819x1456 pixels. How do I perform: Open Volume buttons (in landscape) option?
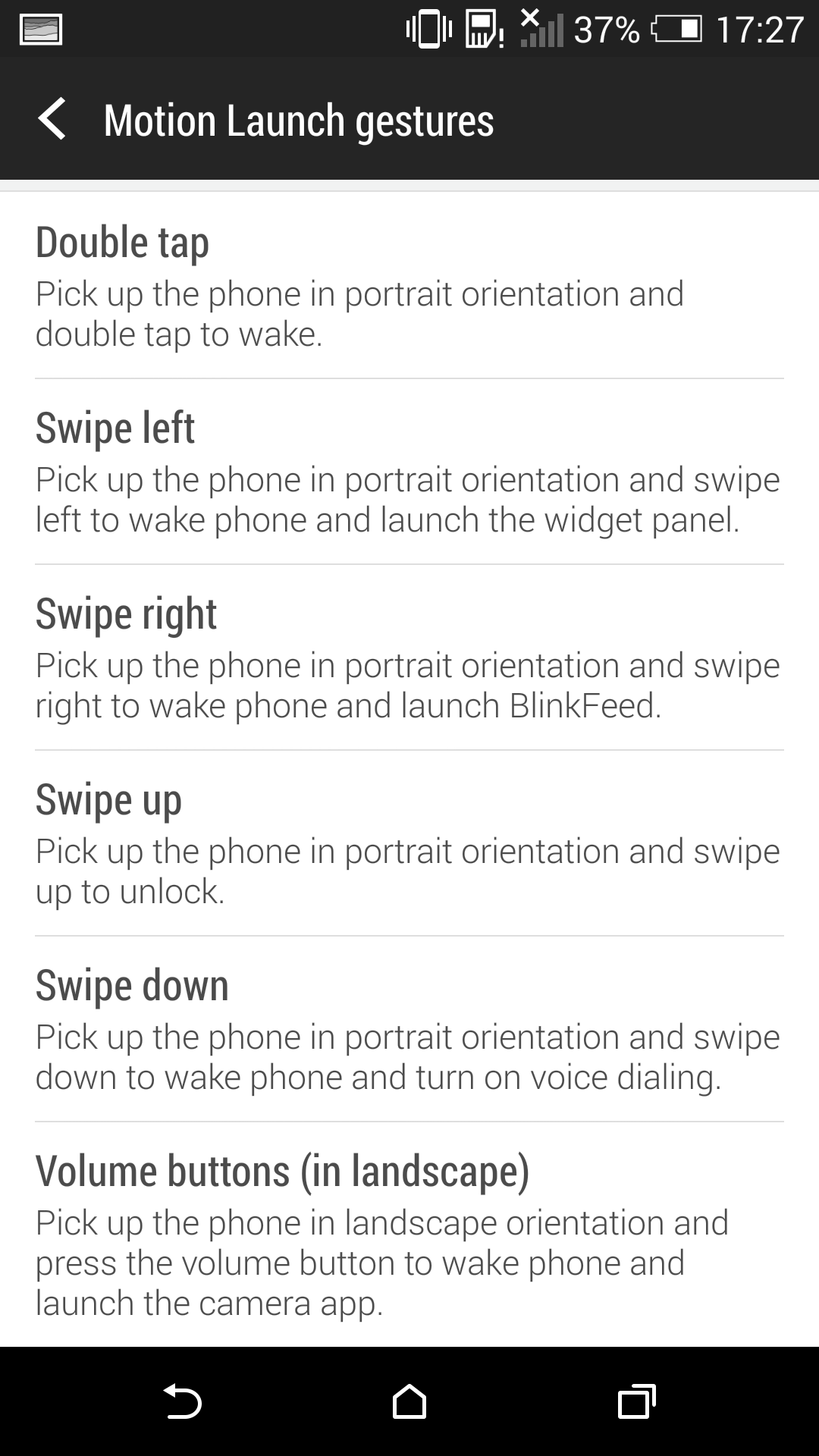click(409, 1235)
